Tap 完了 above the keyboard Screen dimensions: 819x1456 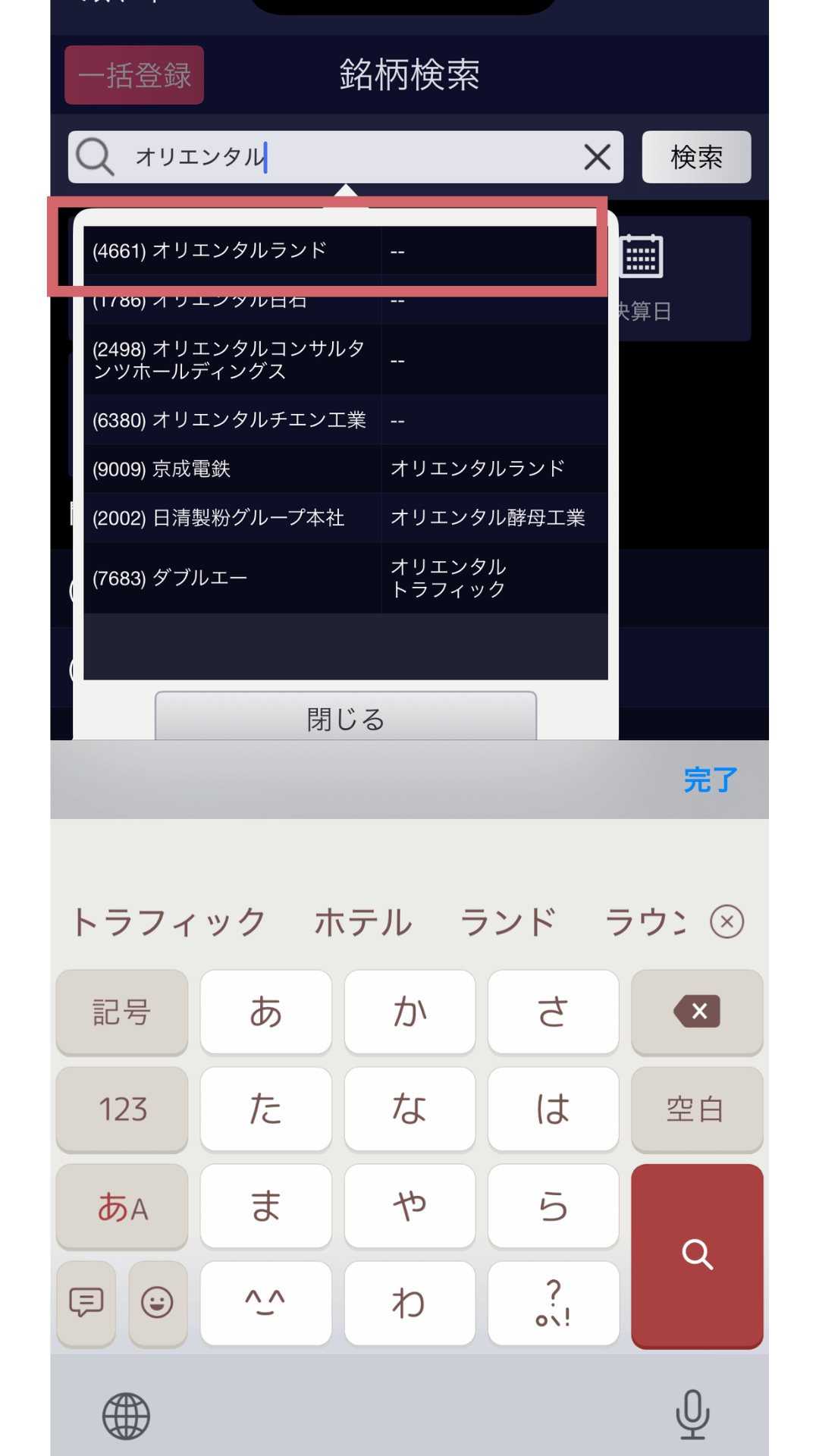tap(710, 780)
